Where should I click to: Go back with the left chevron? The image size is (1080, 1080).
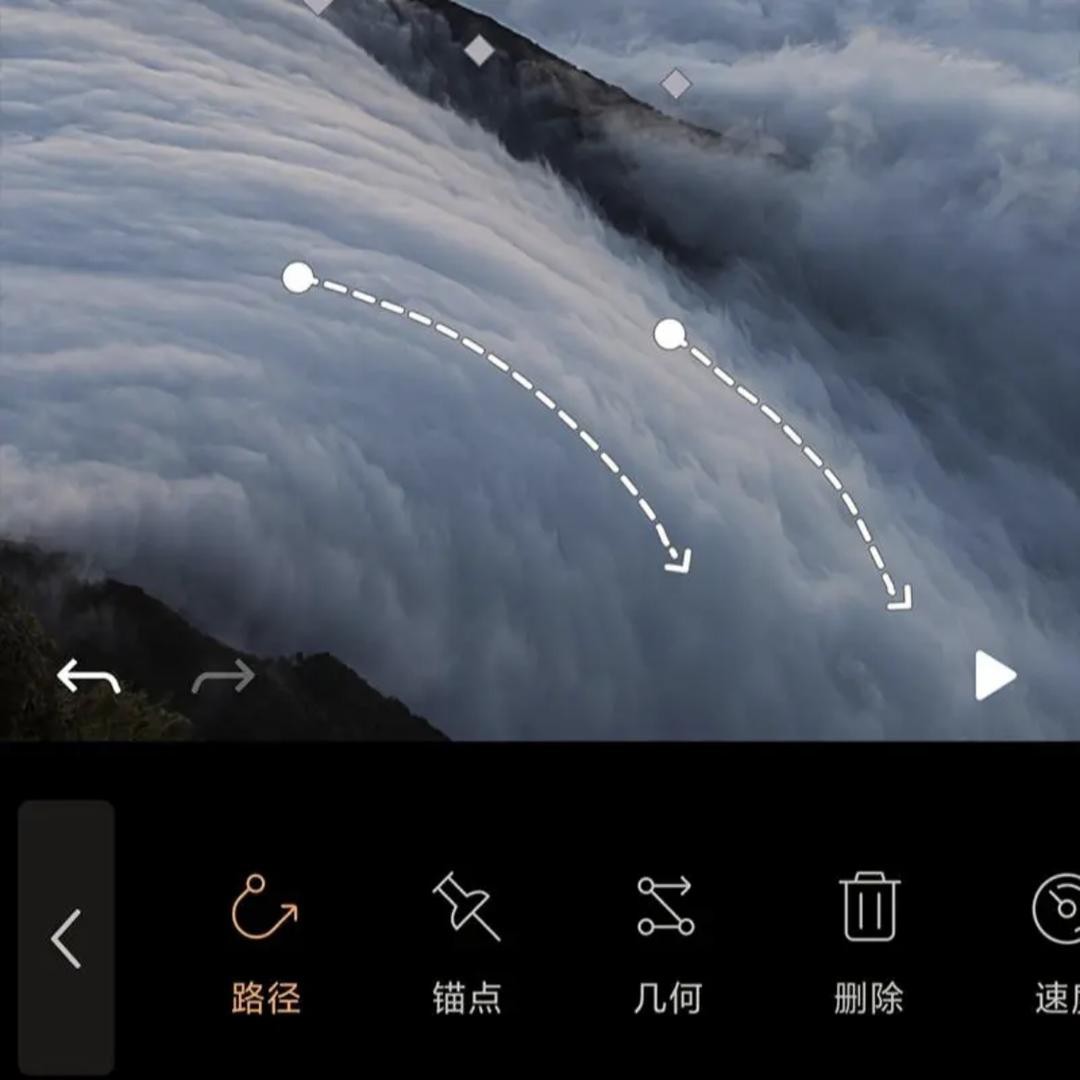(66, 938)
